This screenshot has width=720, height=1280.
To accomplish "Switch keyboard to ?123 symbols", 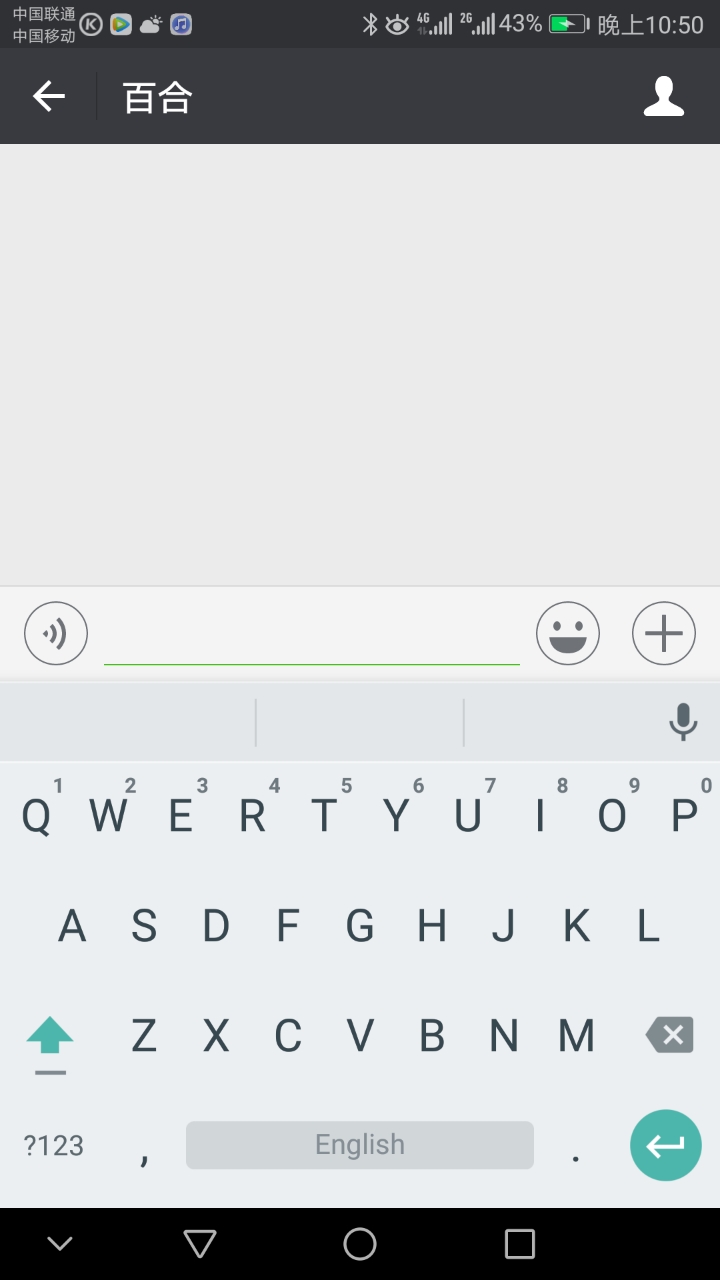I will tap(54, 1146).
